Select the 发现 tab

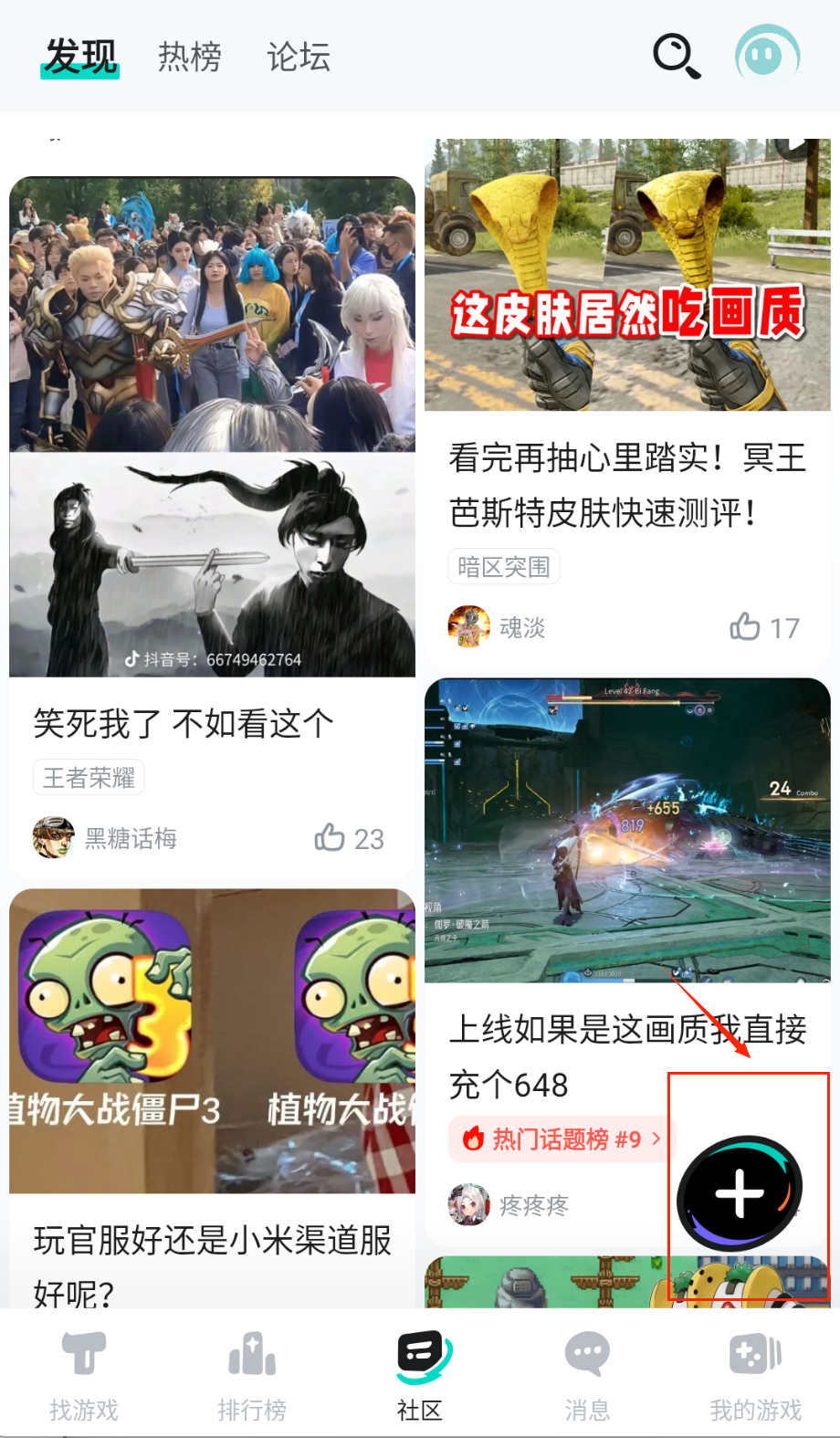80,57
